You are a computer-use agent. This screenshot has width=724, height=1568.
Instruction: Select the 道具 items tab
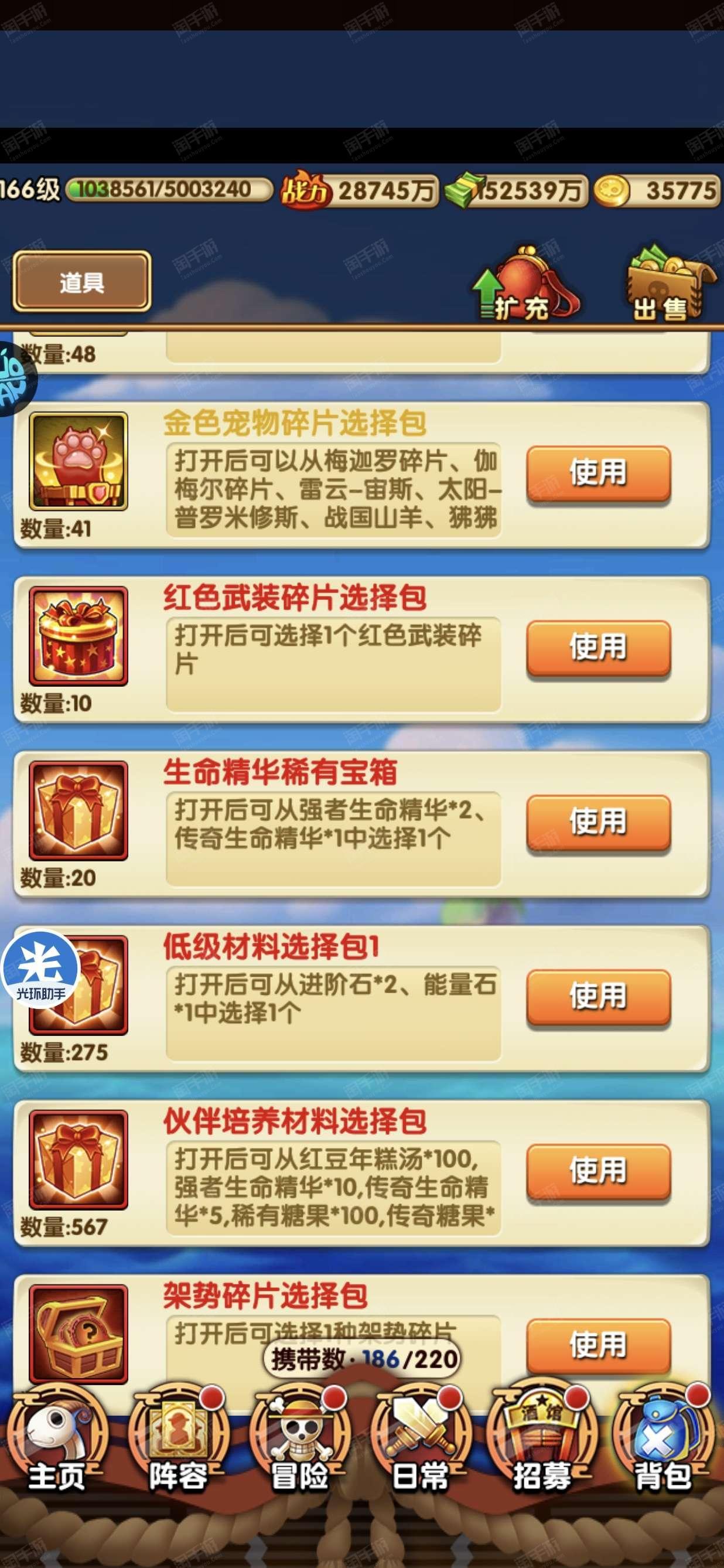(81, 281)
